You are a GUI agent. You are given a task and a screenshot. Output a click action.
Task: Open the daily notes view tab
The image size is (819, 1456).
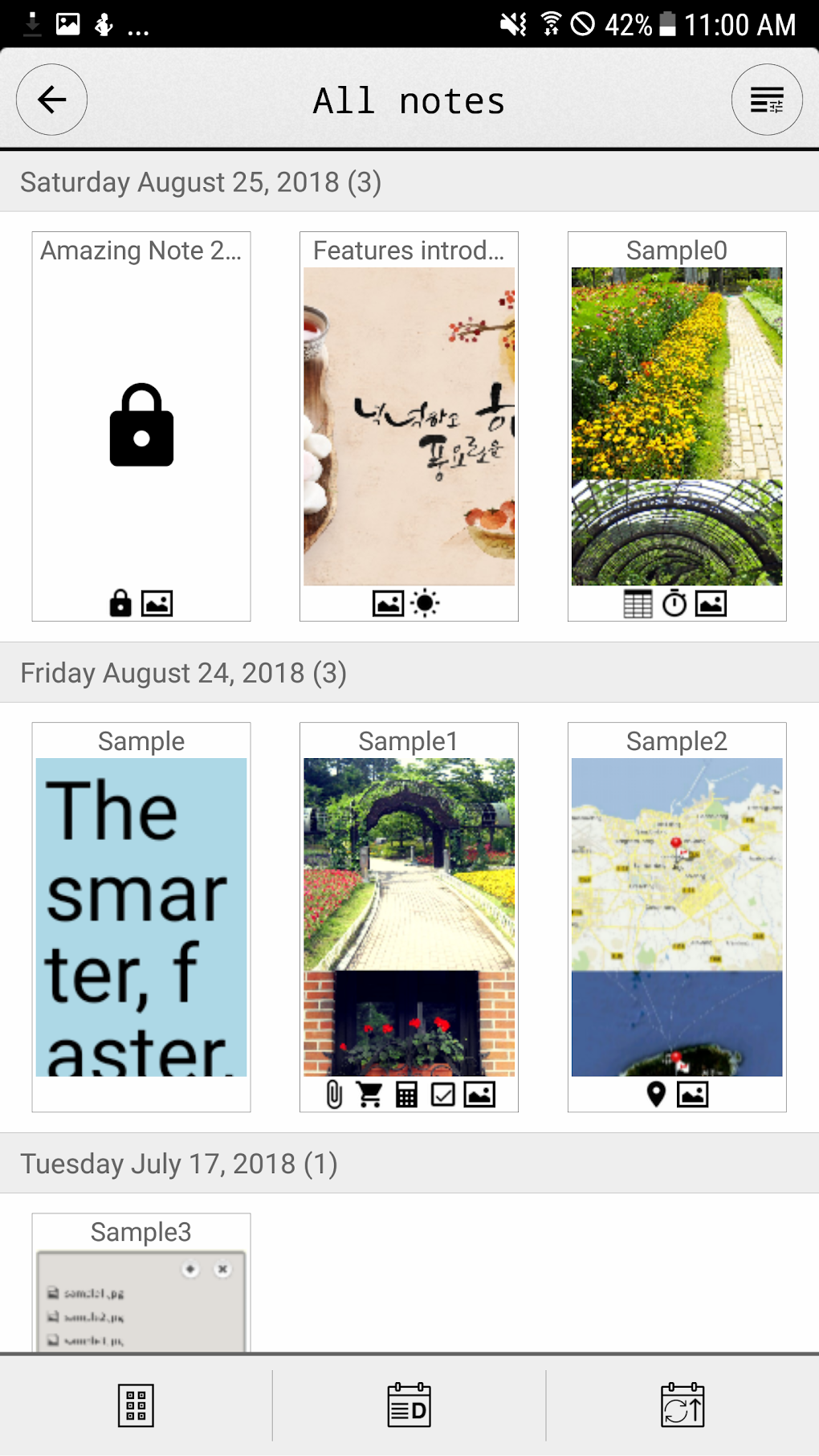coord(409,1405)
